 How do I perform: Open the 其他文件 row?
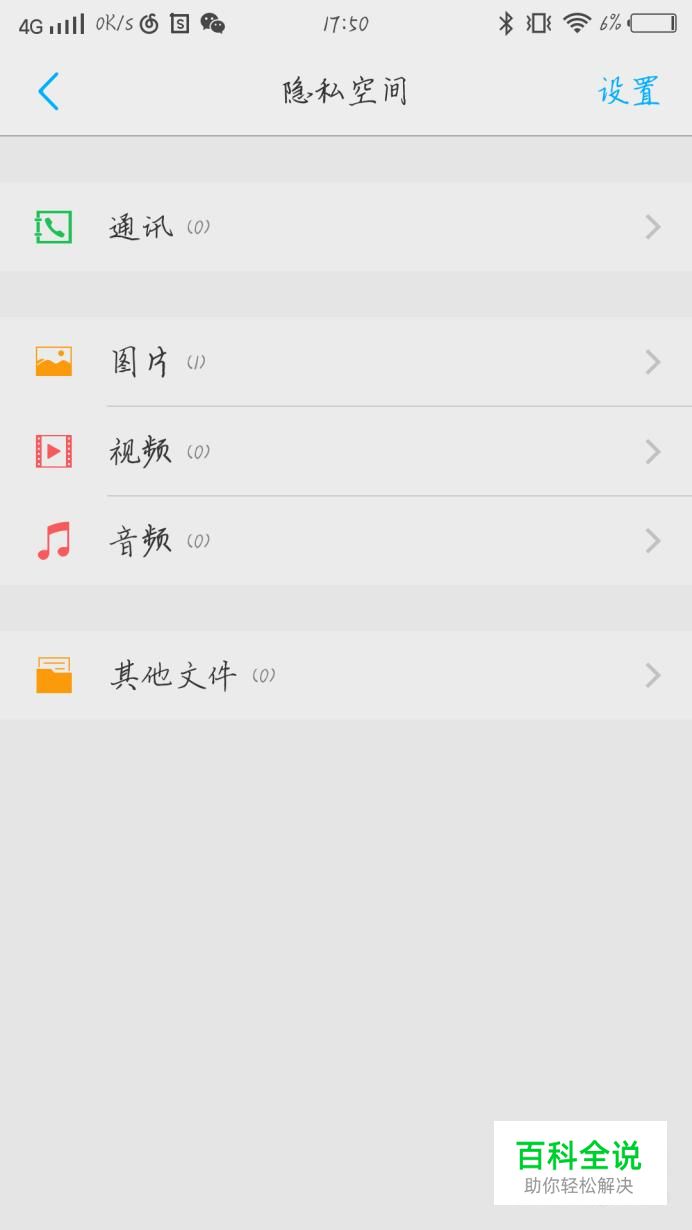pyautogui.click(x=346, y=675)
